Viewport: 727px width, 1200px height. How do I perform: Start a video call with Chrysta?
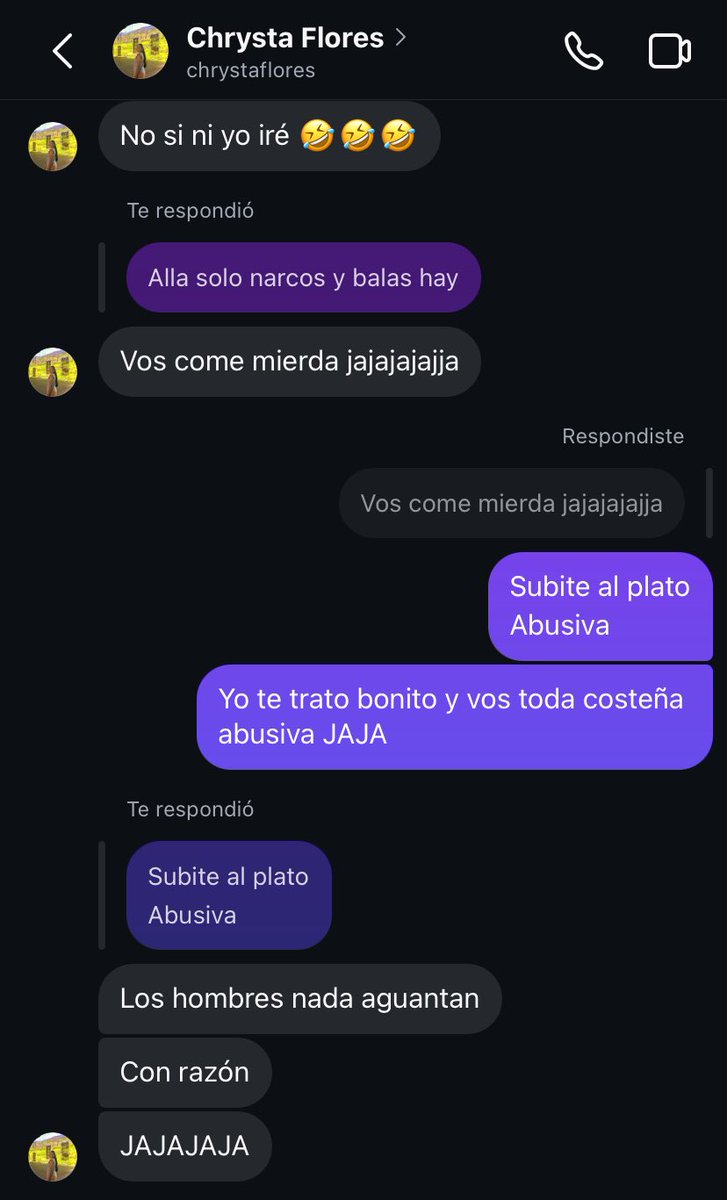pos(670,51)
